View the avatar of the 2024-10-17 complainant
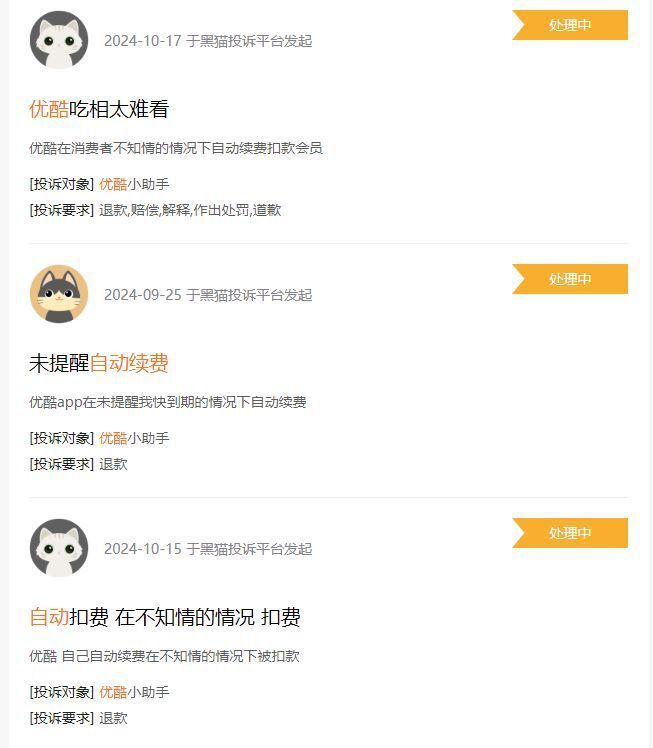The image size is (653, 748). click(x=59, y=40)
